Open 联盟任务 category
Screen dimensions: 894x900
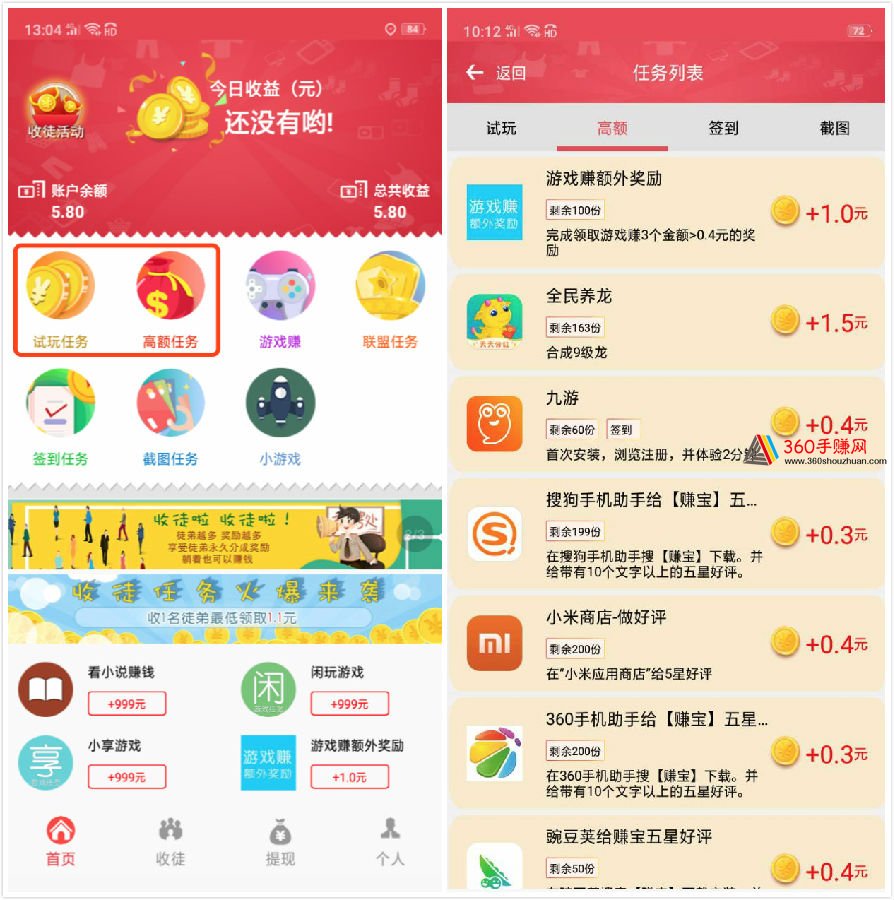point(390,298)
